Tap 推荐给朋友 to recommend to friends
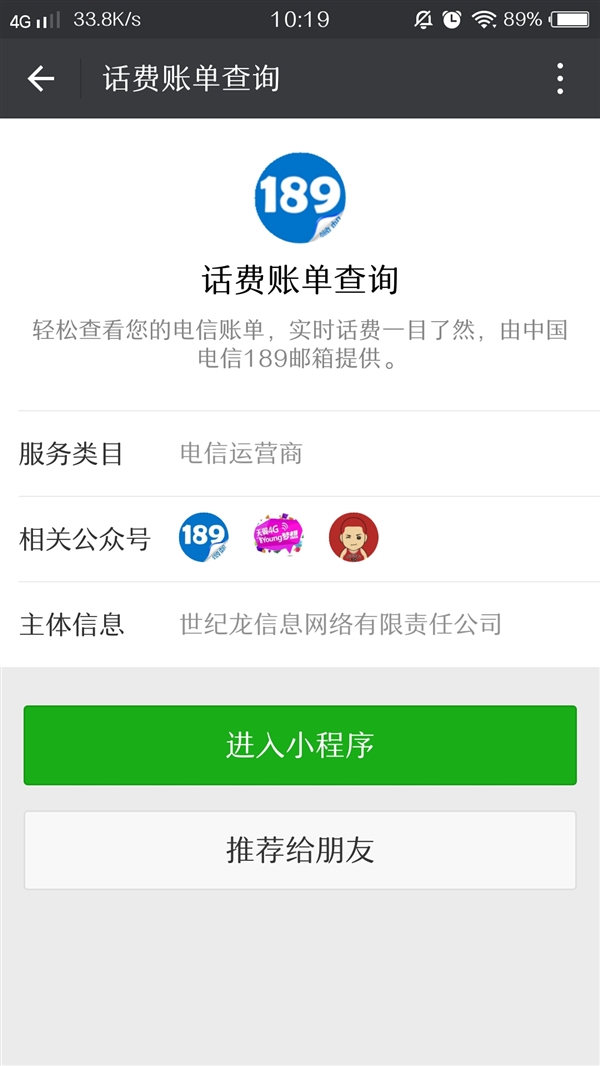This screenshot has height=1066, width=600. tap(300, 850)
